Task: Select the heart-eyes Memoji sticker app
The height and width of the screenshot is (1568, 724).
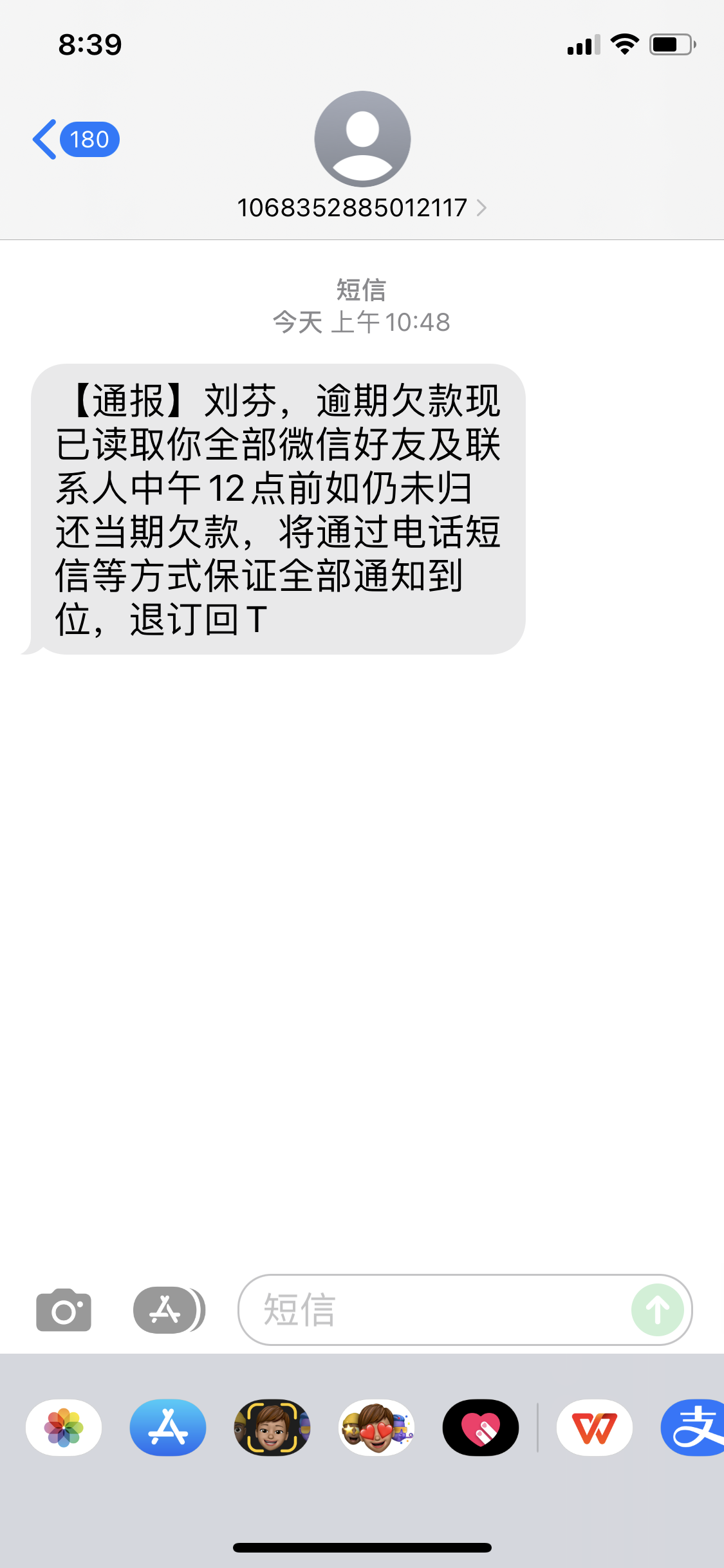Action: pos(376,1427)
